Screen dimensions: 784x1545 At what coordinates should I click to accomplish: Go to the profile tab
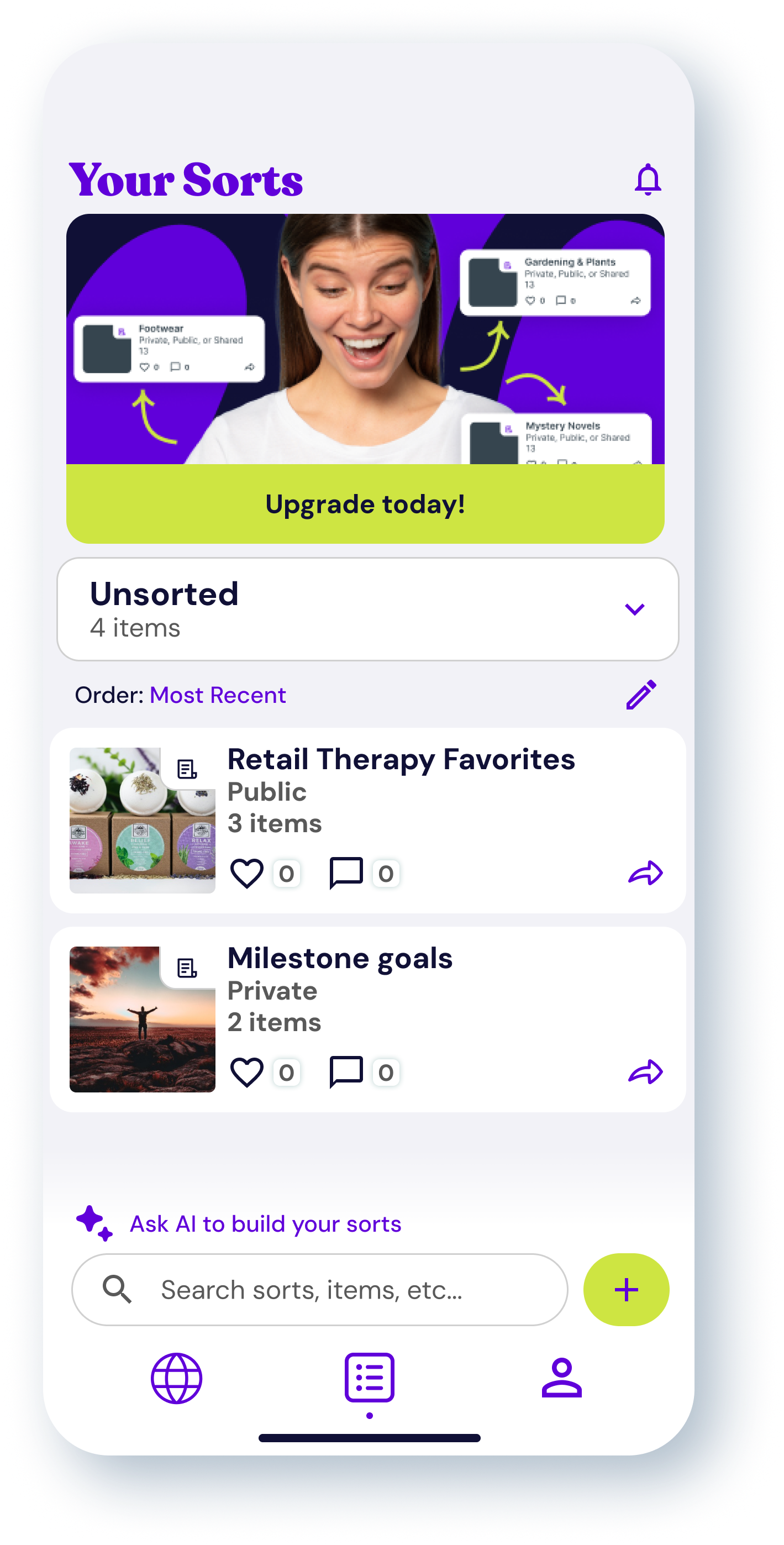point(561,1378)
